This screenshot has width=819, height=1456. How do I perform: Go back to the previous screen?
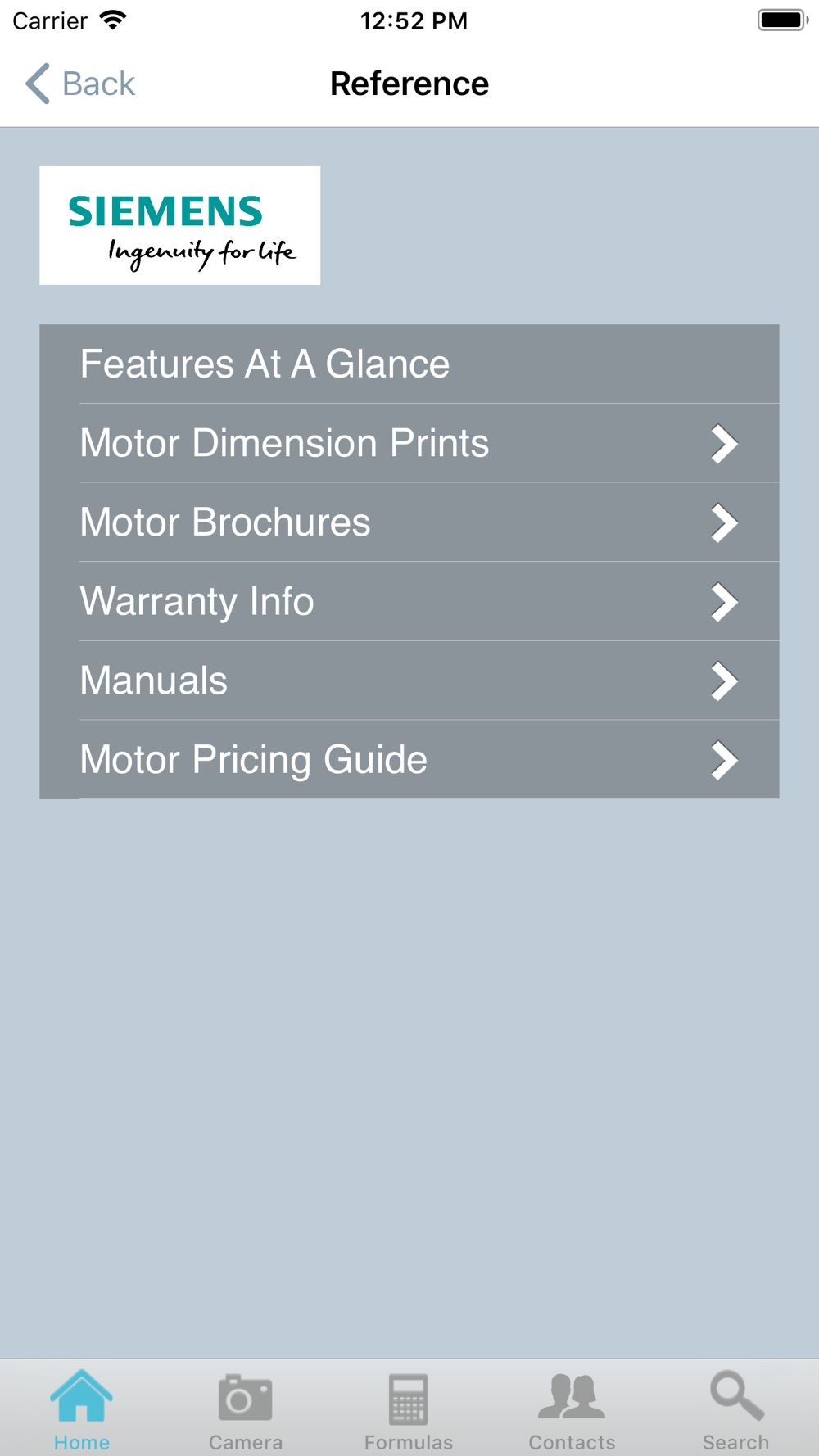pos(79,84)
